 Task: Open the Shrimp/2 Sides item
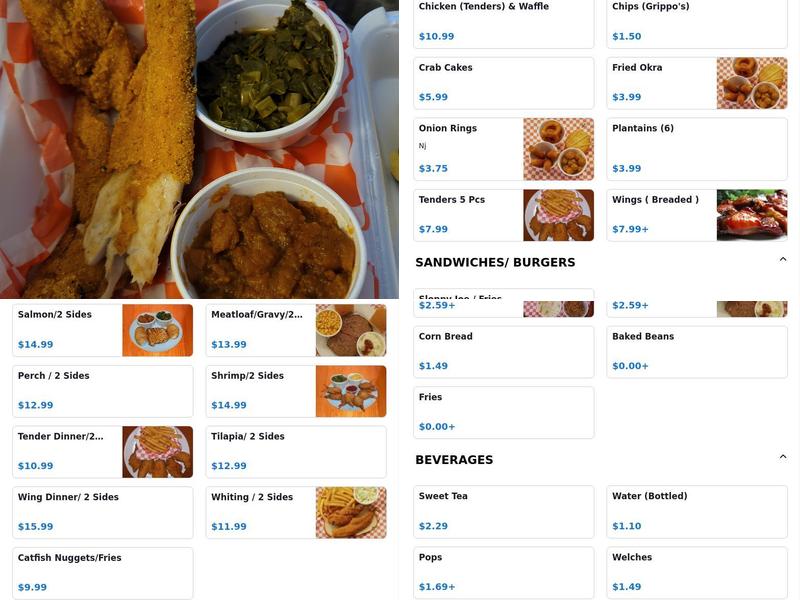[x=295, y=391]
